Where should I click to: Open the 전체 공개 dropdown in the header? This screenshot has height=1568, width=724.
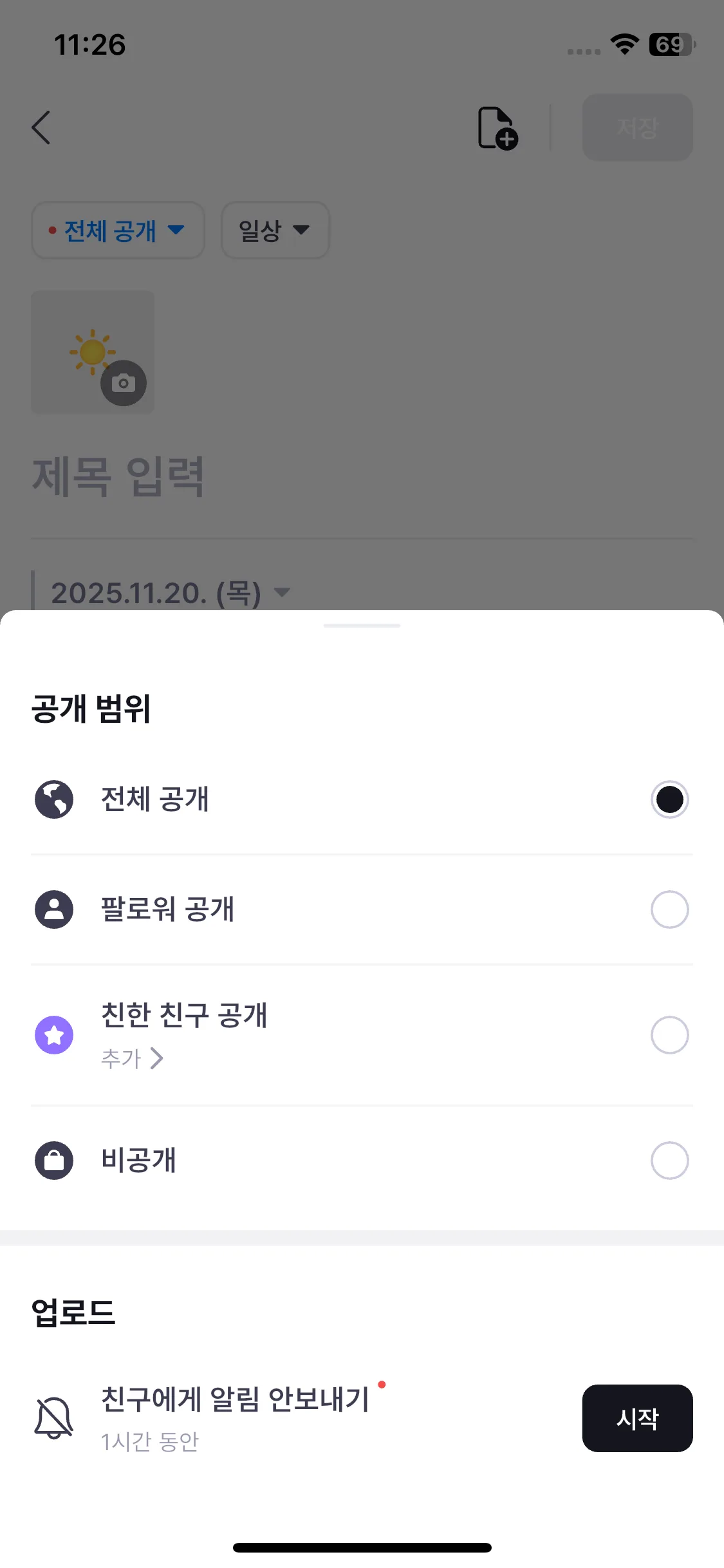click(118, 230)
